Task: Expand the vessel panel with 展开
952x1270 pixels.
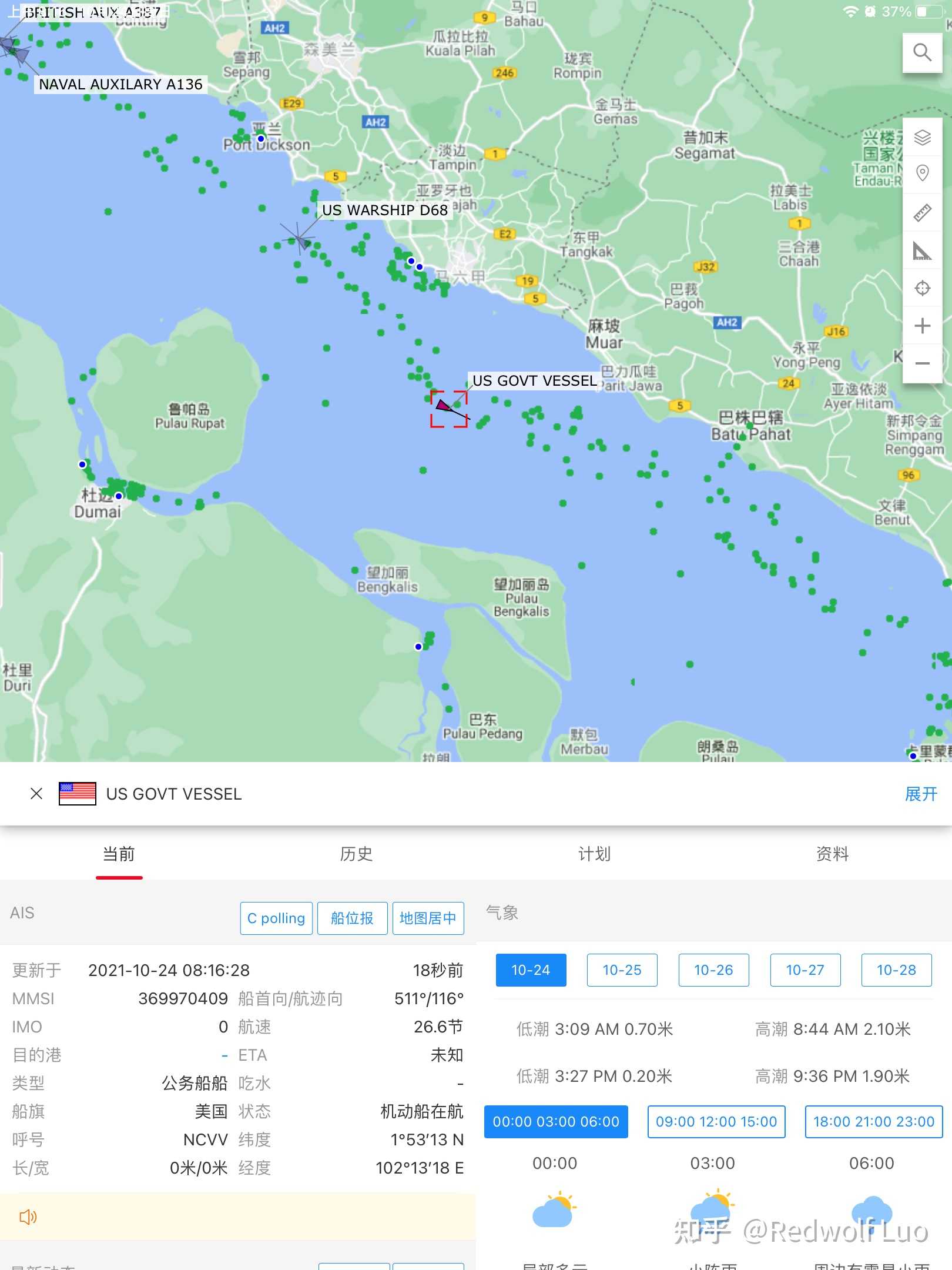Action: tap(920, 794)
